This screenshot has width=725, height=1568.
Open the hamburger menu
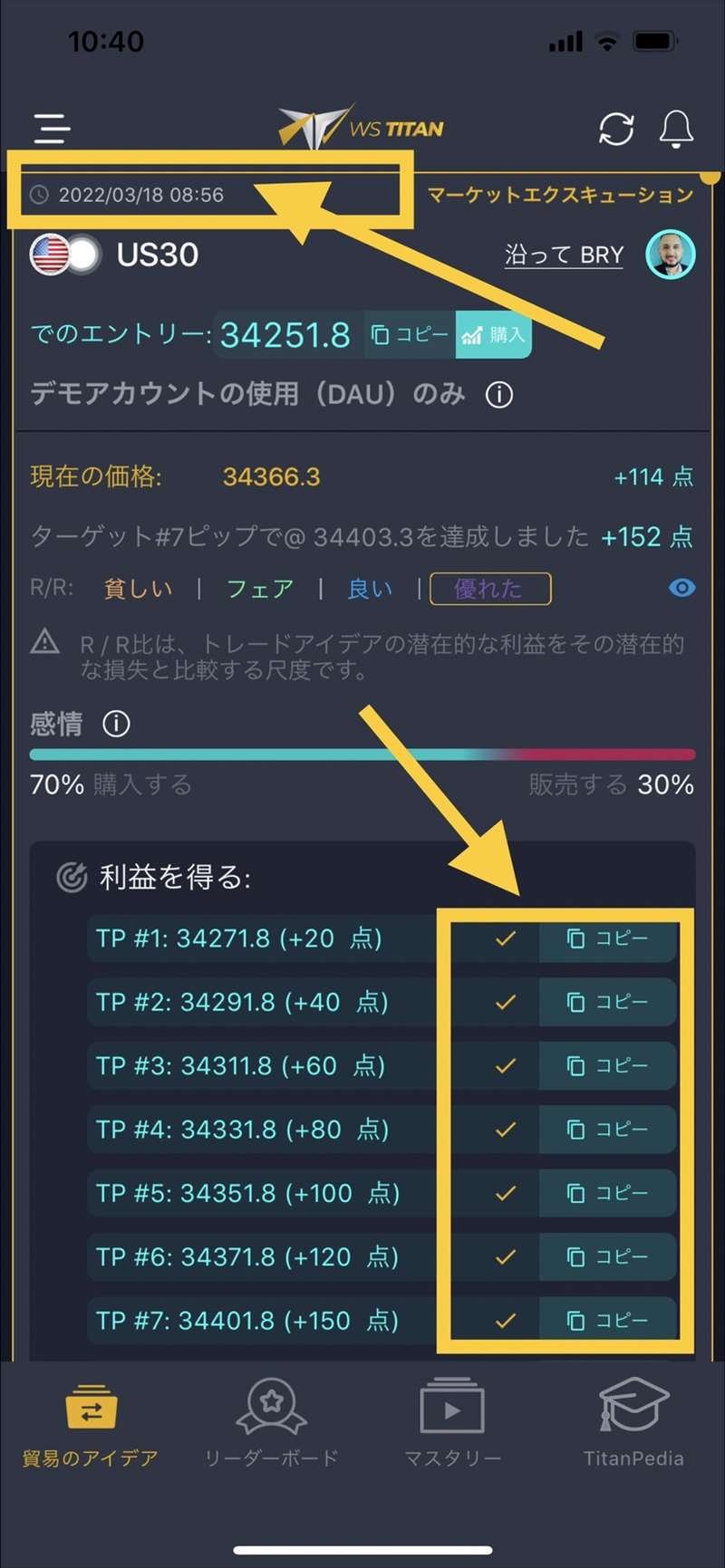coord(53,129)
